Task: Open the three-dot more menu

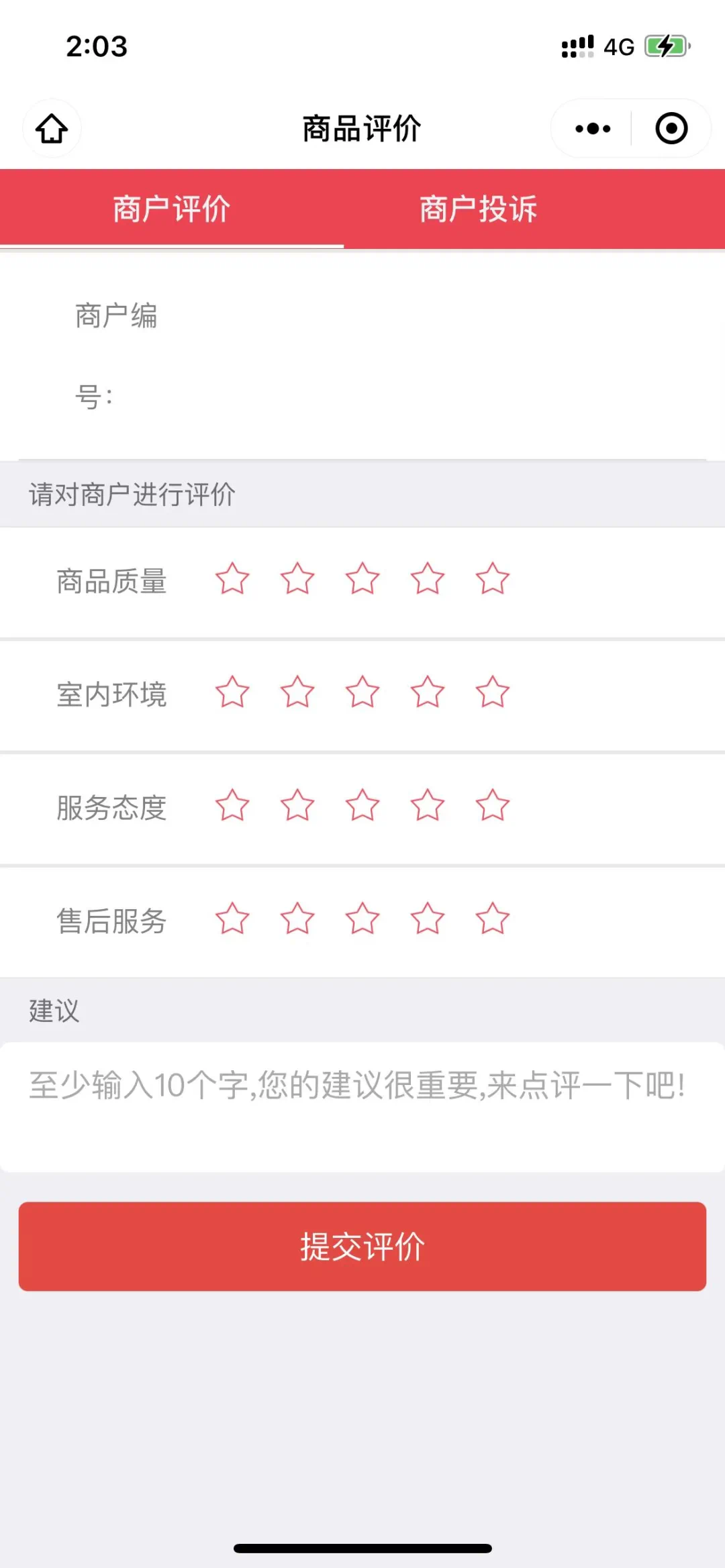Action: [593, 129]
